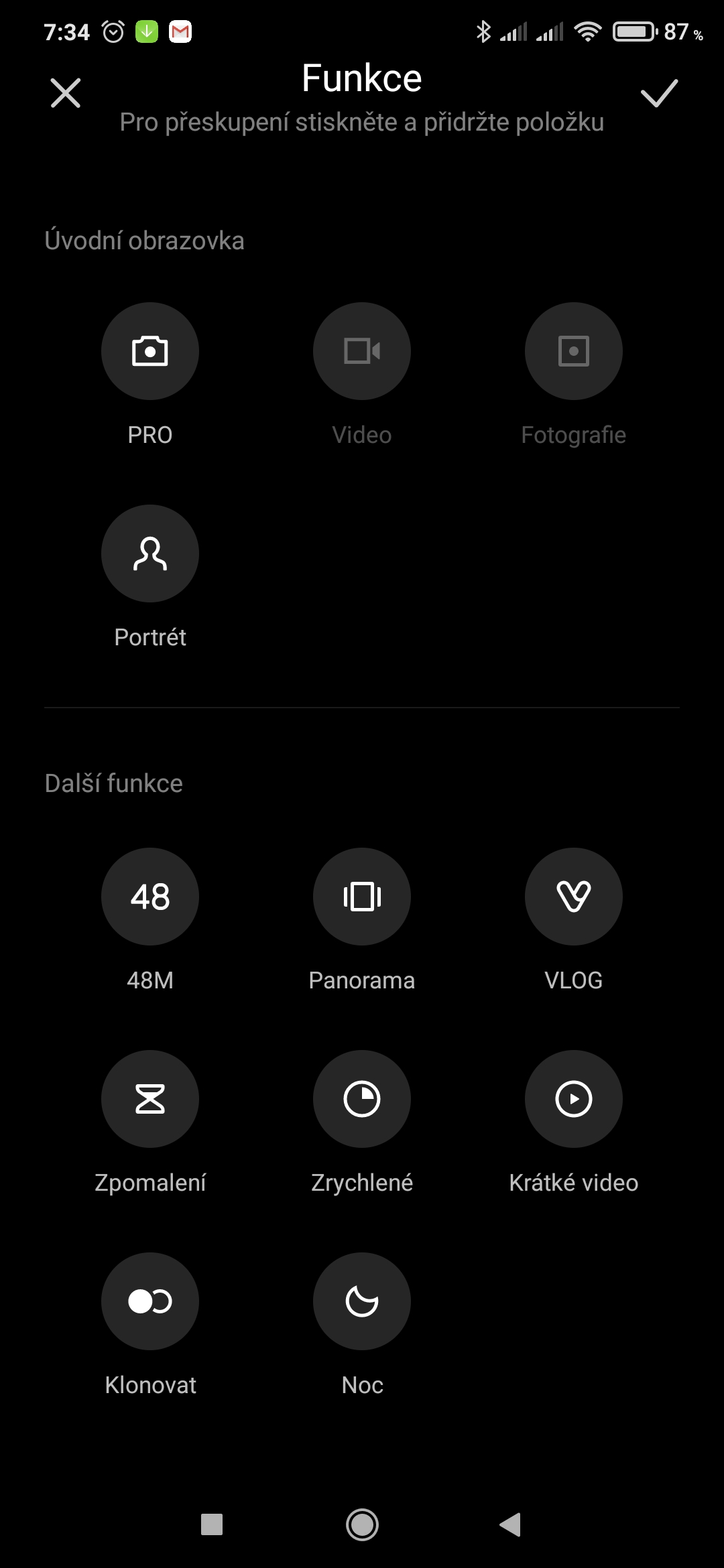Viewport: 724px width, 1568px height.
Task: Tap the 48M function
Action: [x=150, y=897]
